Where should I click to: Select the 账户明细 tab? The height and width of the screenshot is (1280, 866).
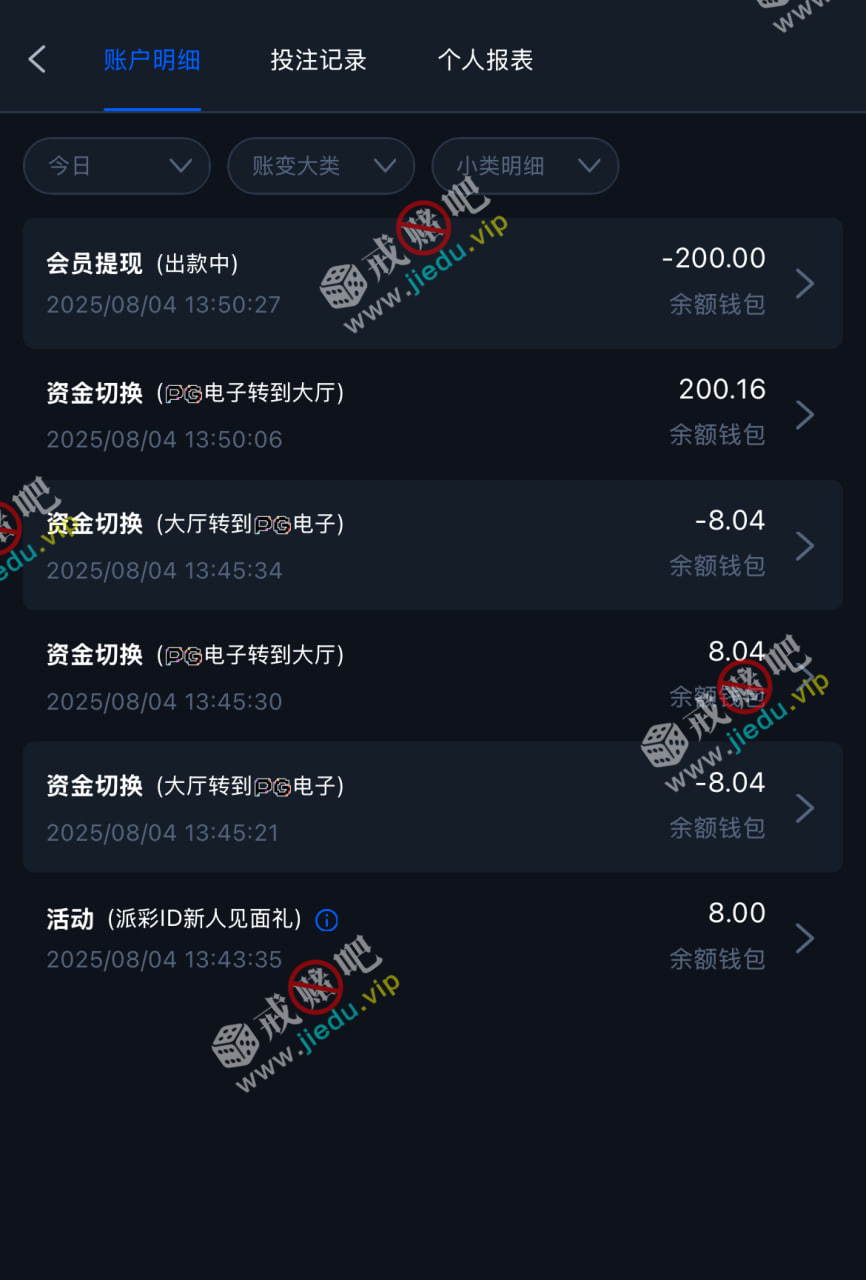[x=152, y=60]
